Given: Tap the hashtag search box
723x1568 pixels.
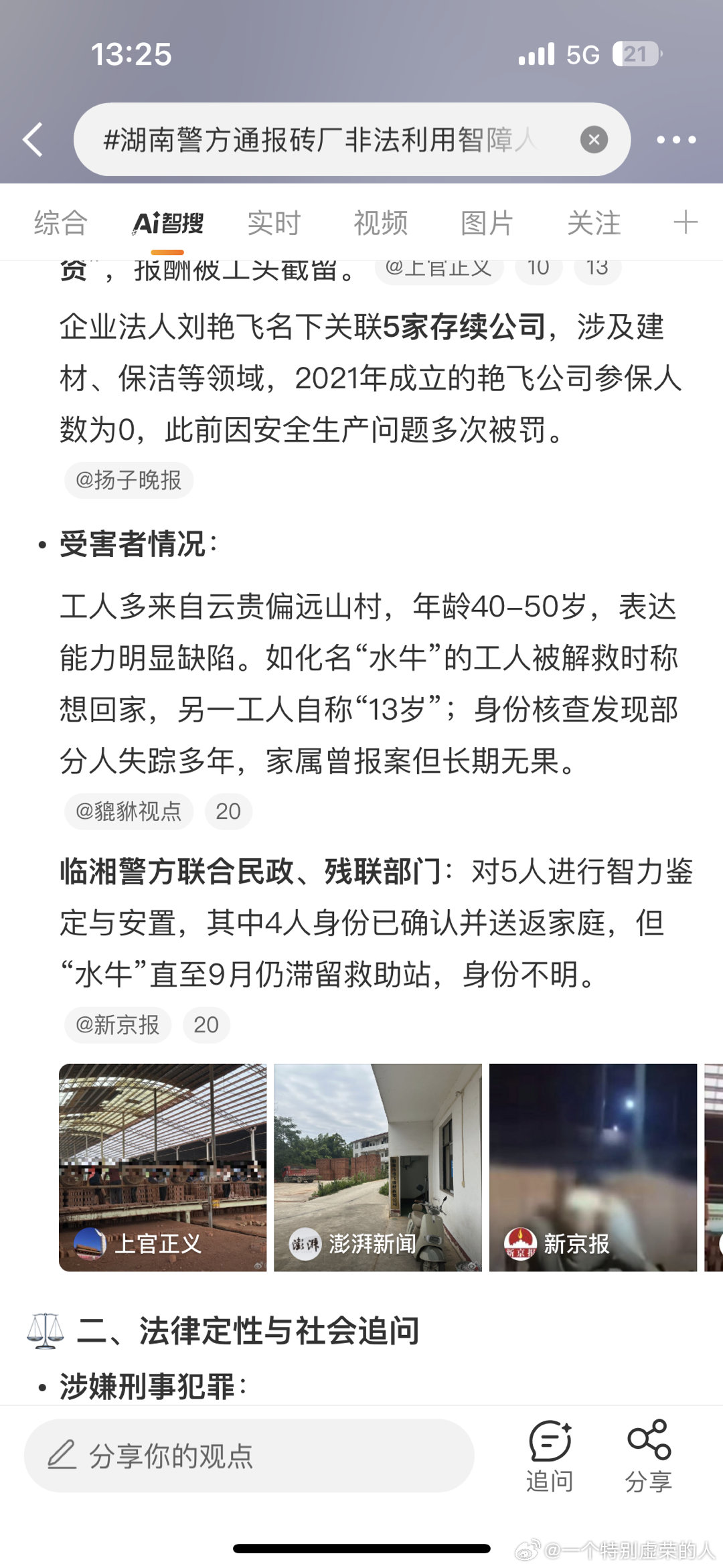Looking at the screenshot, I should 328,140.
